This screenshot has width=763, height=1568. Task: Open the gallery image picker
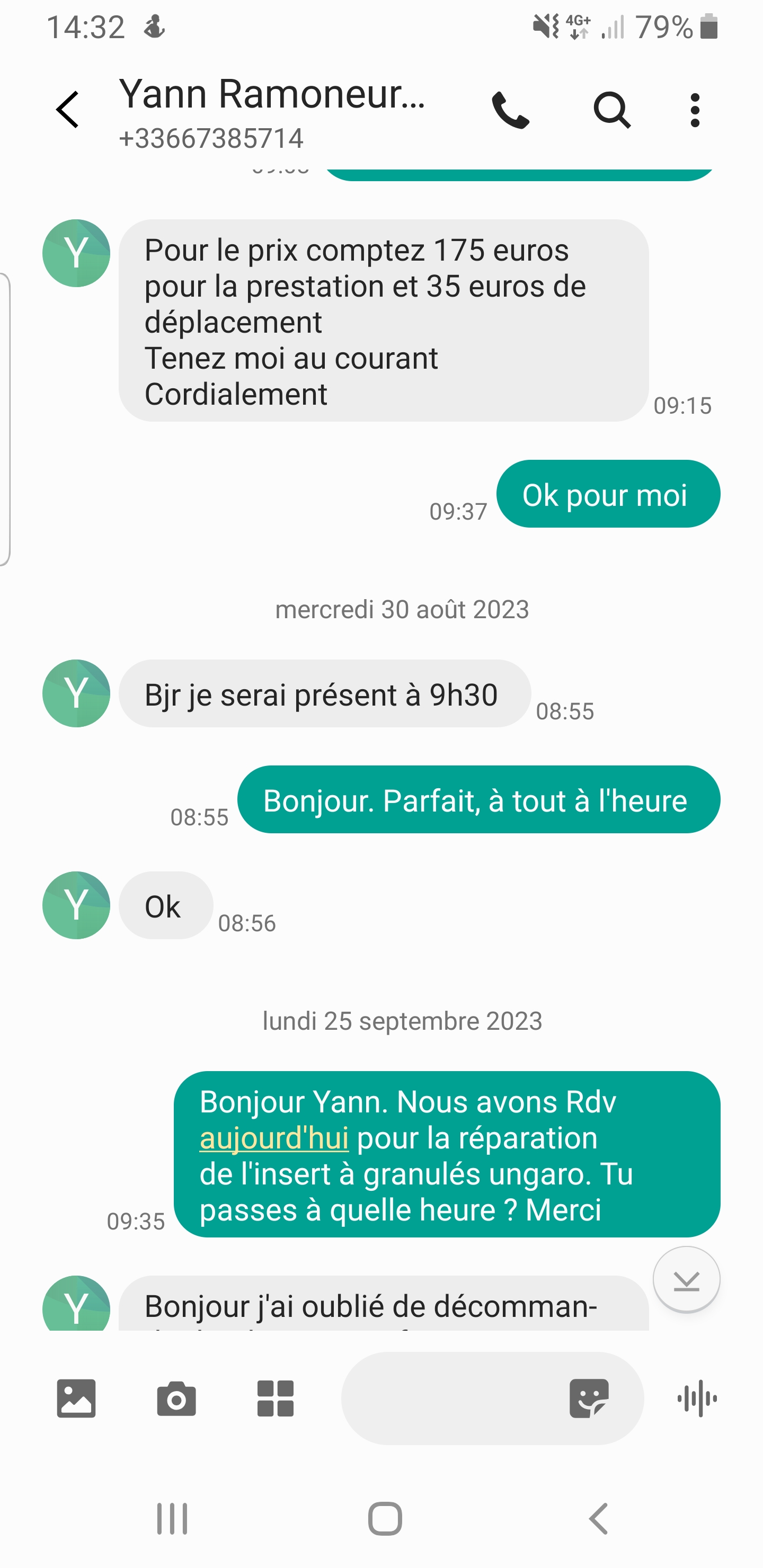coord(76,1398)
